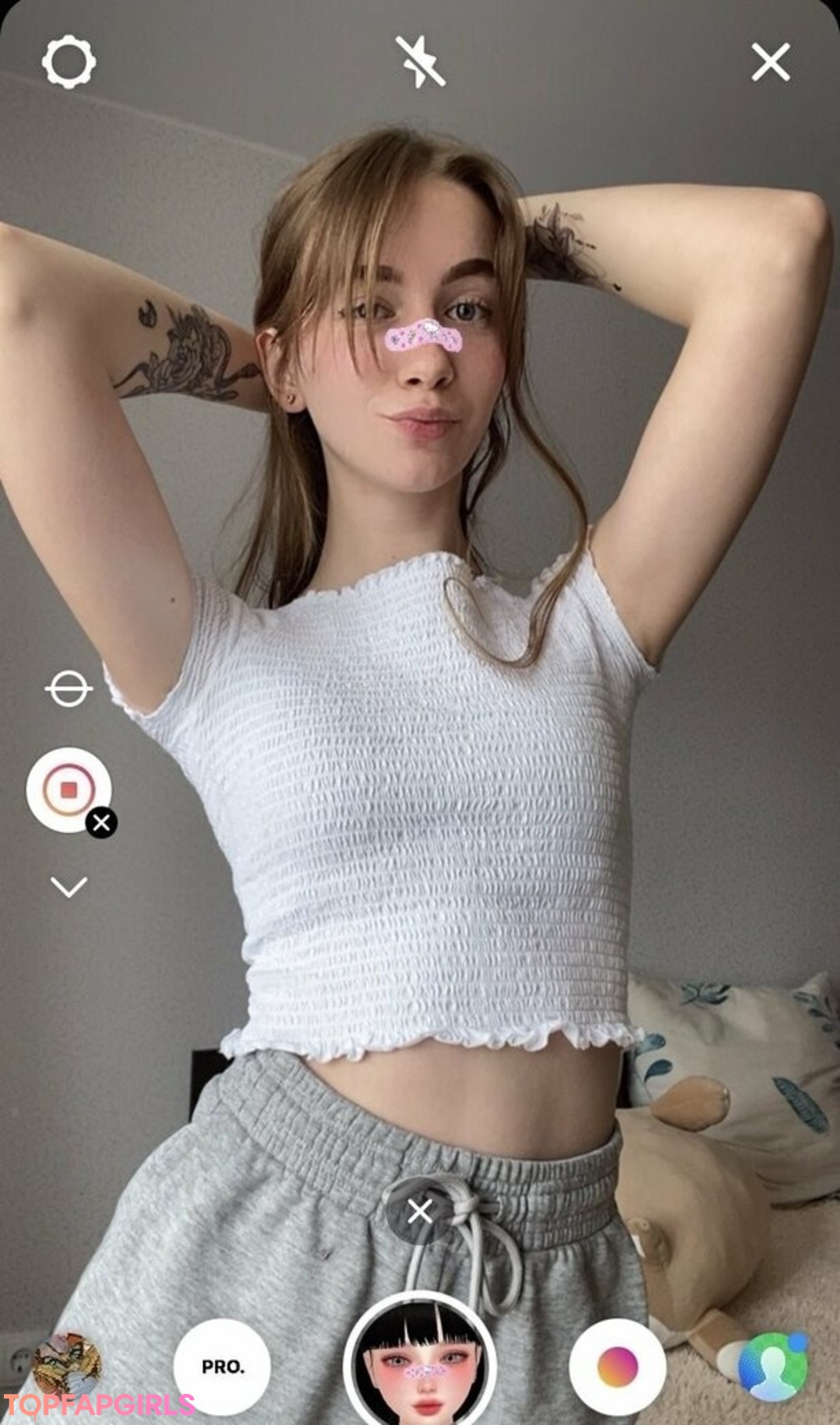Remove the selected recording mode
The image size is (840, 1425).
click(101, 822)
